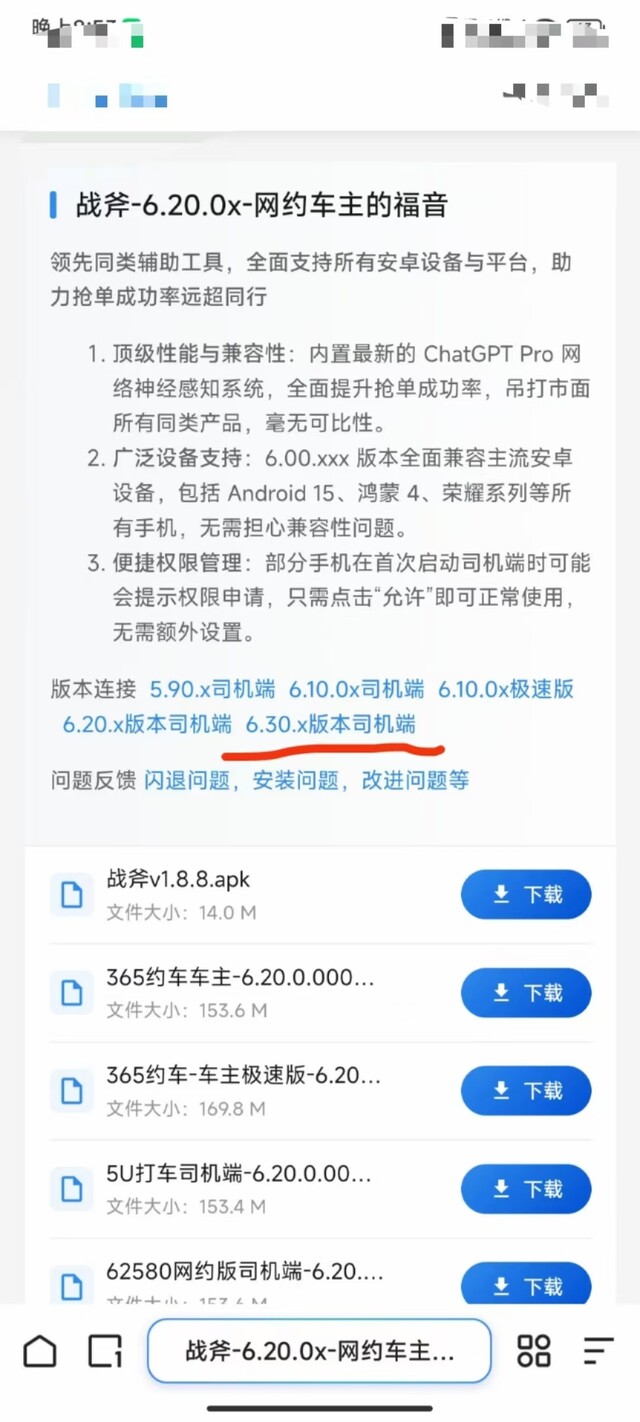
Task: Open the 6.10.0x极速版 link
Action: 506,689
